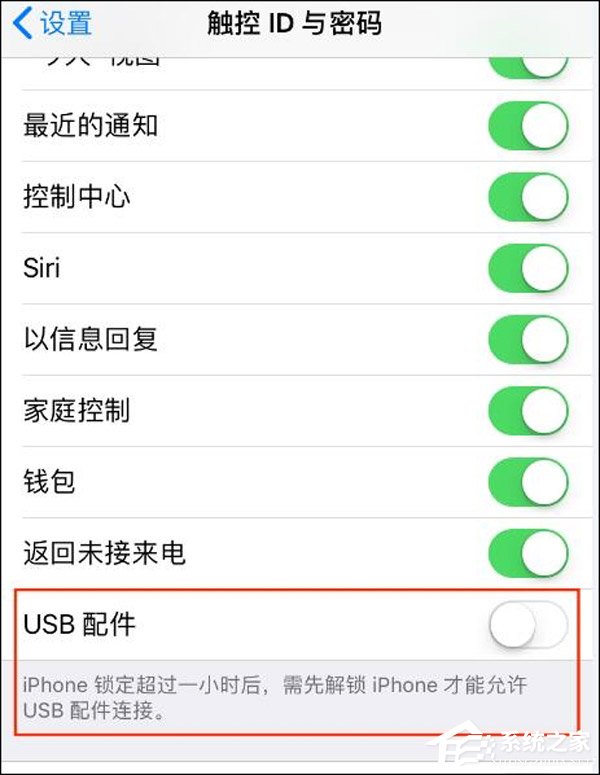Switch off 以信息回复

(528, 340)
